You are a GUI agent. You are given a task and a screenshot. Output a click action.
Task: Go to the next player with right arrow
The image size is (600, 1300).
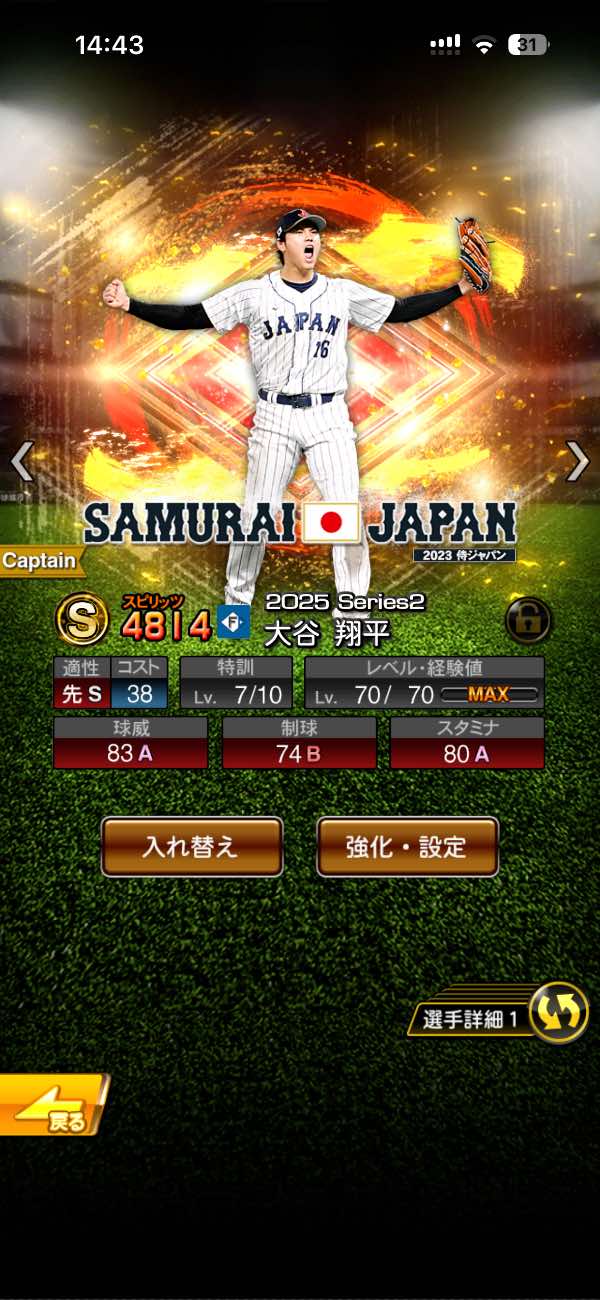coord(578,461)
